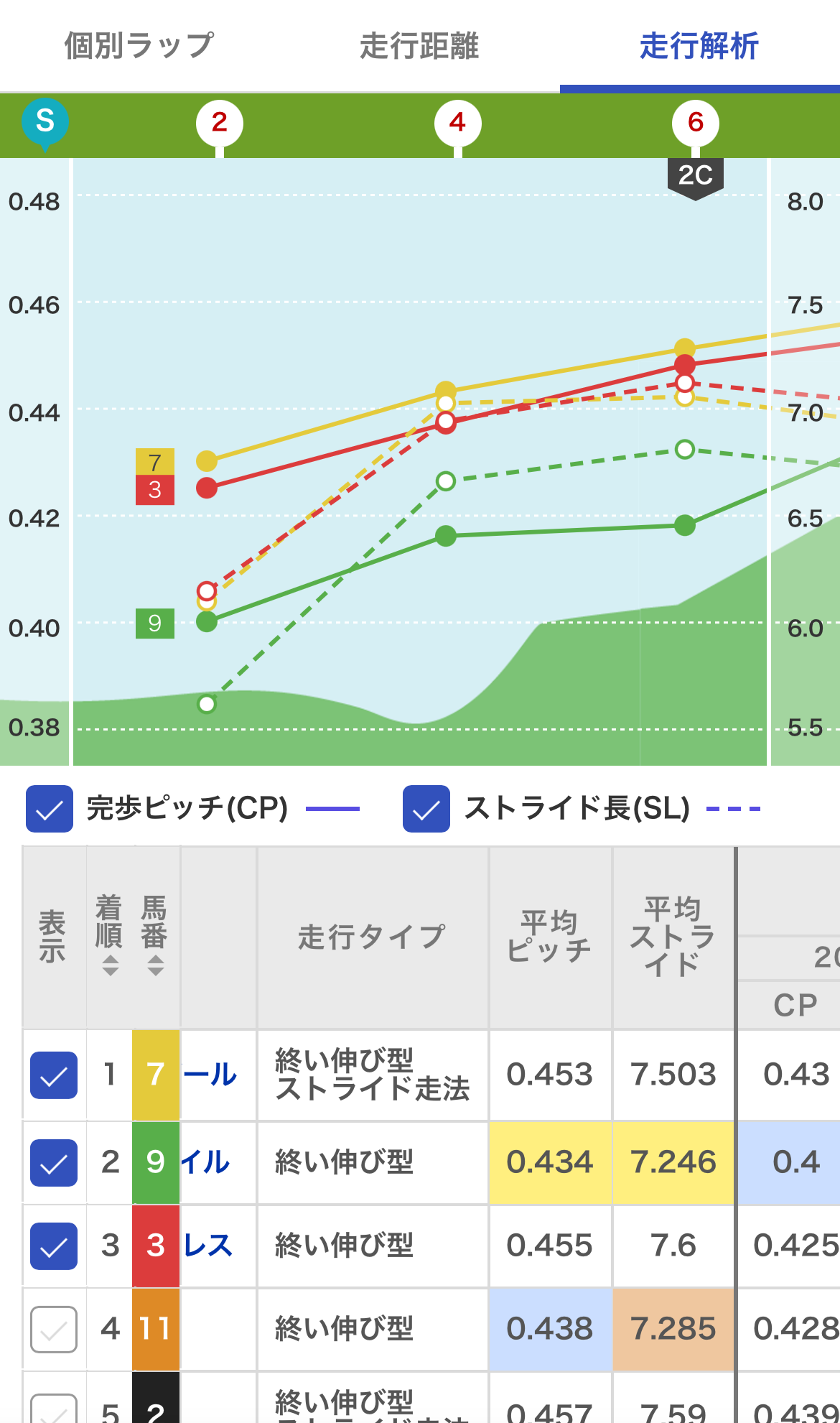Open the horse name link ending in レス
The image size is (840, 1423).
pos(208,1246)
